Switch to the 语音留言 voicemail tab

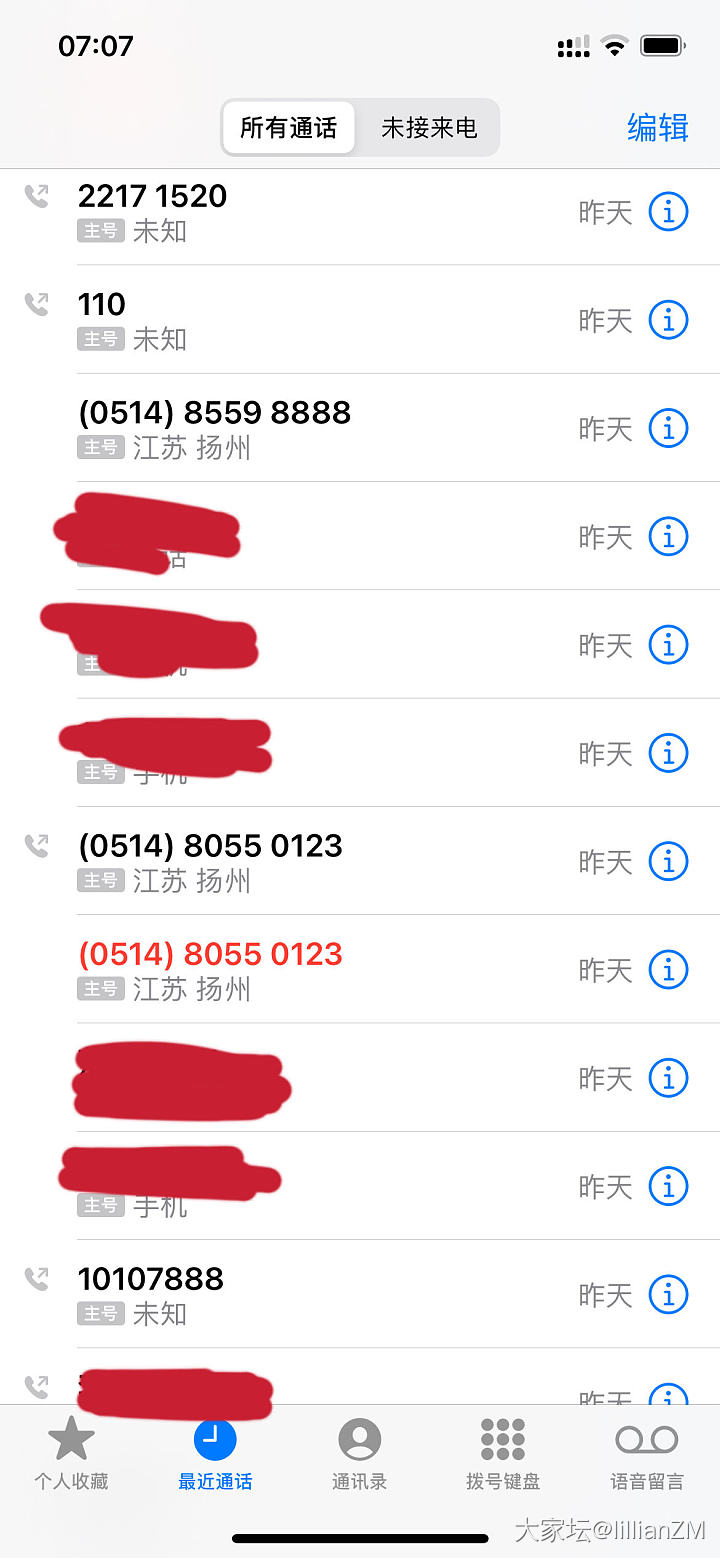(x=647, y=1455)
